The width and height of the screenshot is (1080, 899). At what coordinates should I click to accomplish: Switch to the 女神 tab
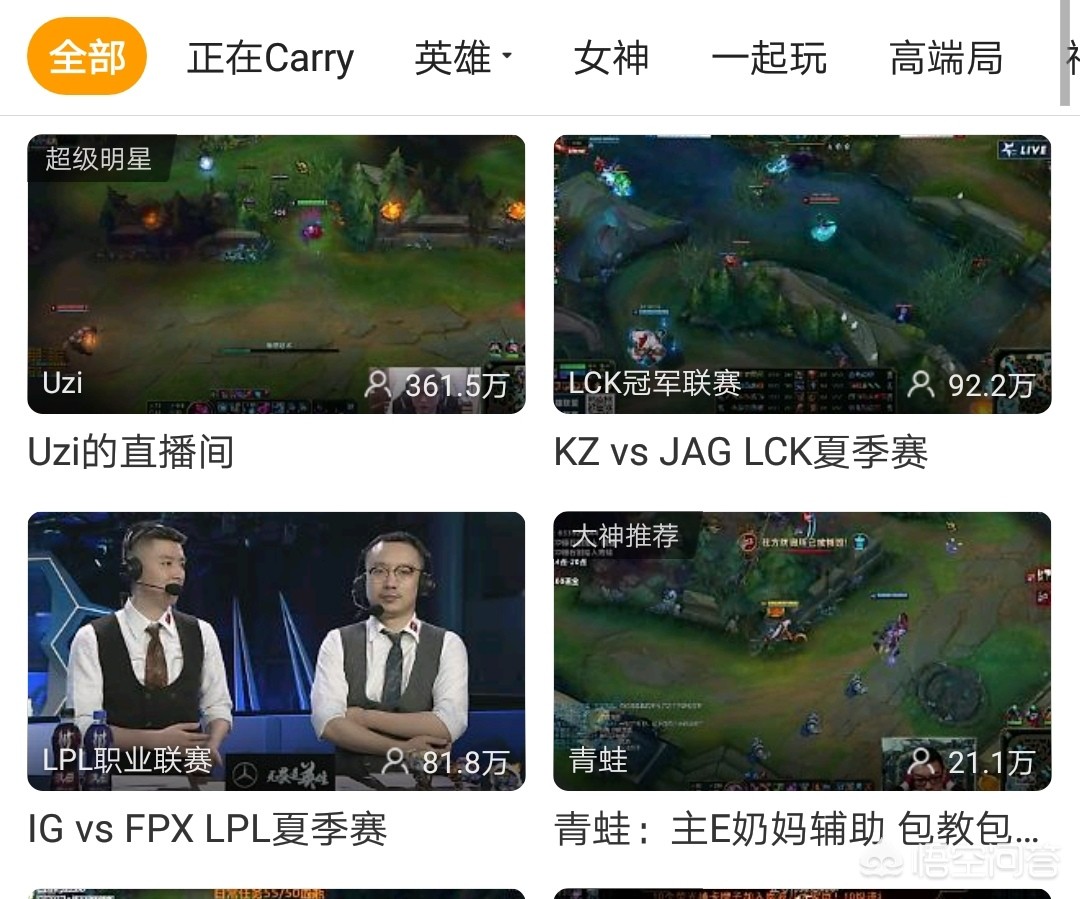coord(611,58)
